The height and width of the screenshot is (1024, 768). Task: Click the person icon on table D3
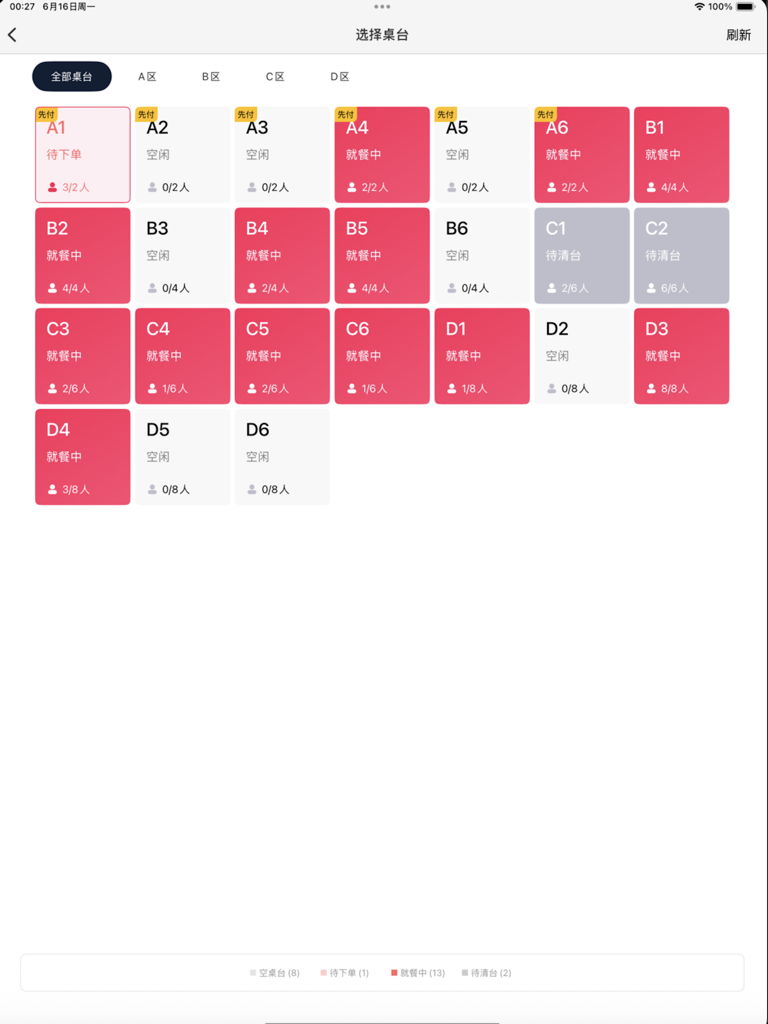(x=651, y=388)
